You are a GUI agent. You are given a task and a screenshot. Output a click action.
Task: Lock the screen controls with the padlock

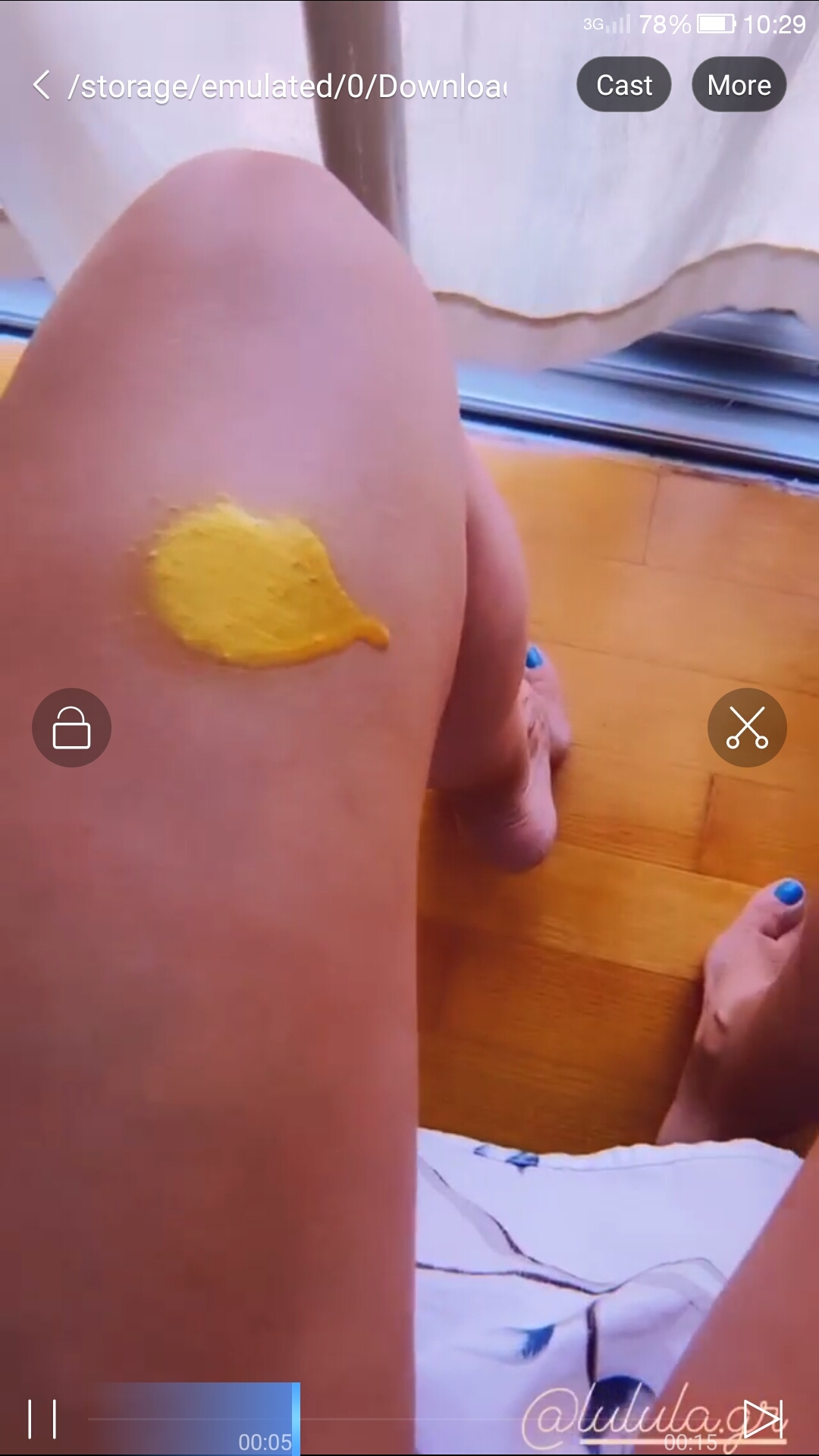(x=71, y=727)
